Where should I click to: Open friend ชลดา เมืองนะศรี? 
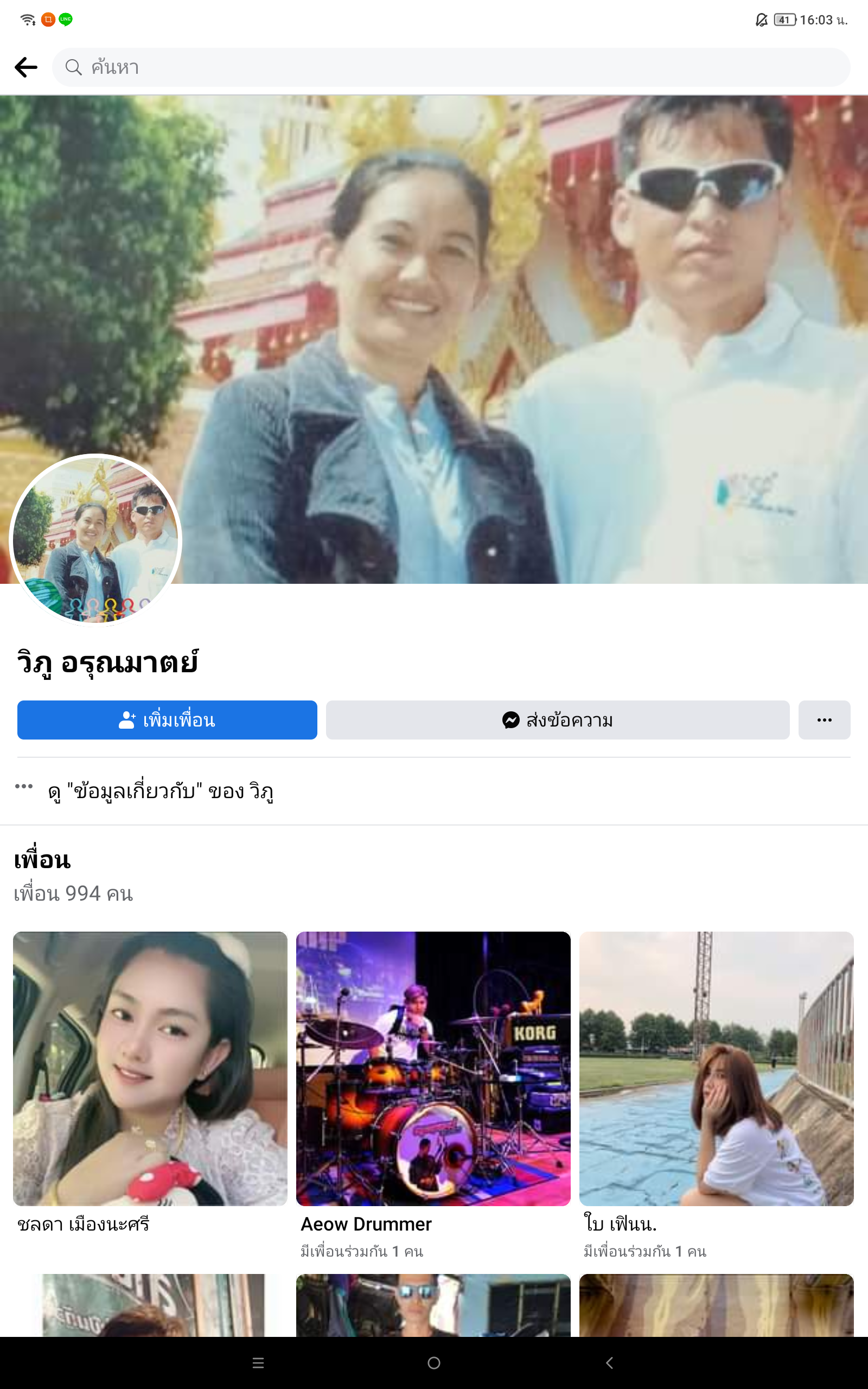click(x=150, y=1082)
